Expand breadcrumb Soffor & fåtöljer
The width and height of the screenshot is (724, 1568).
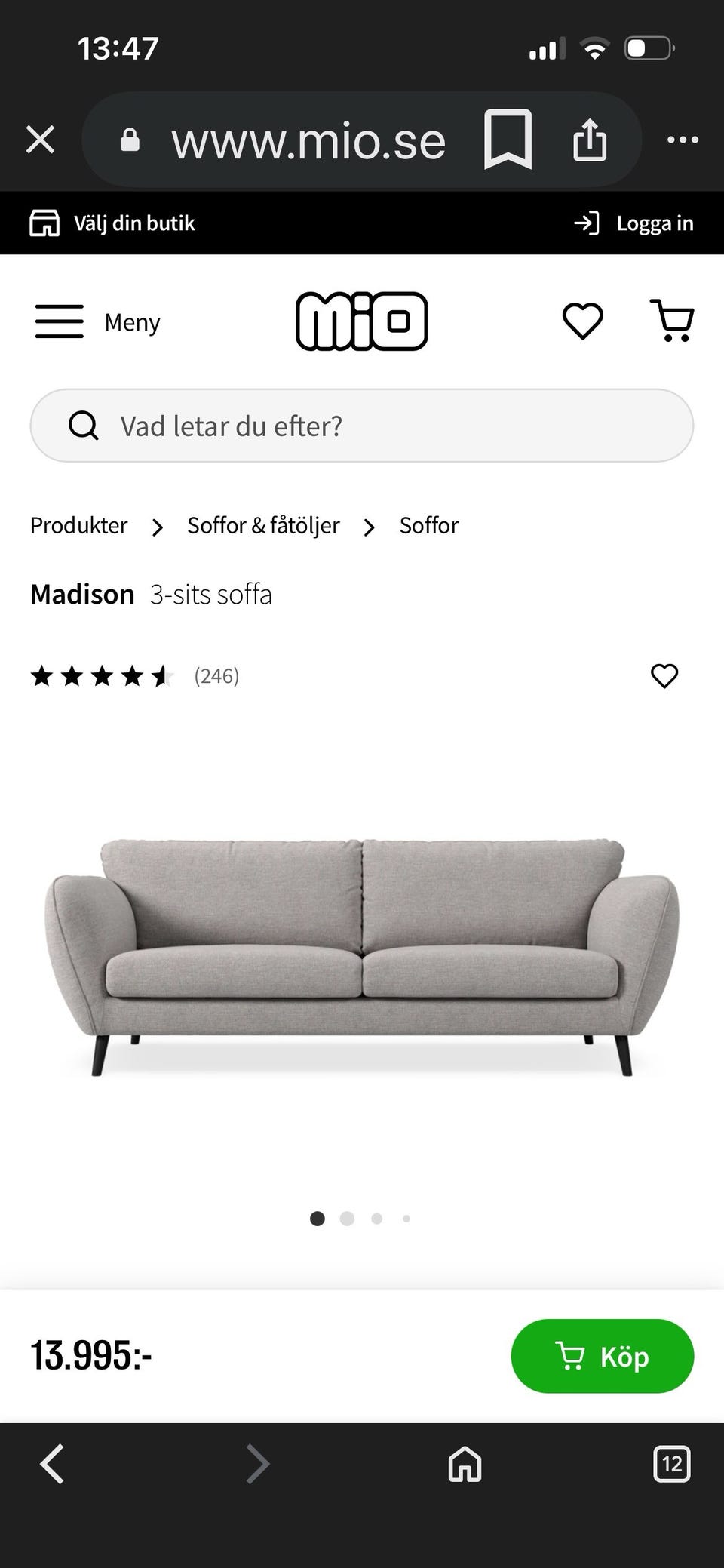click(262, 525)
